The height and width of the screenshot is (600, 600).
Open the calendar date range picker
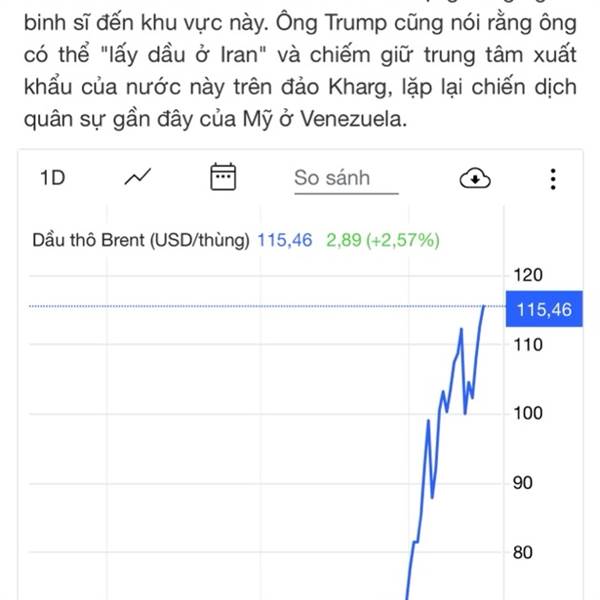(222, 178)
